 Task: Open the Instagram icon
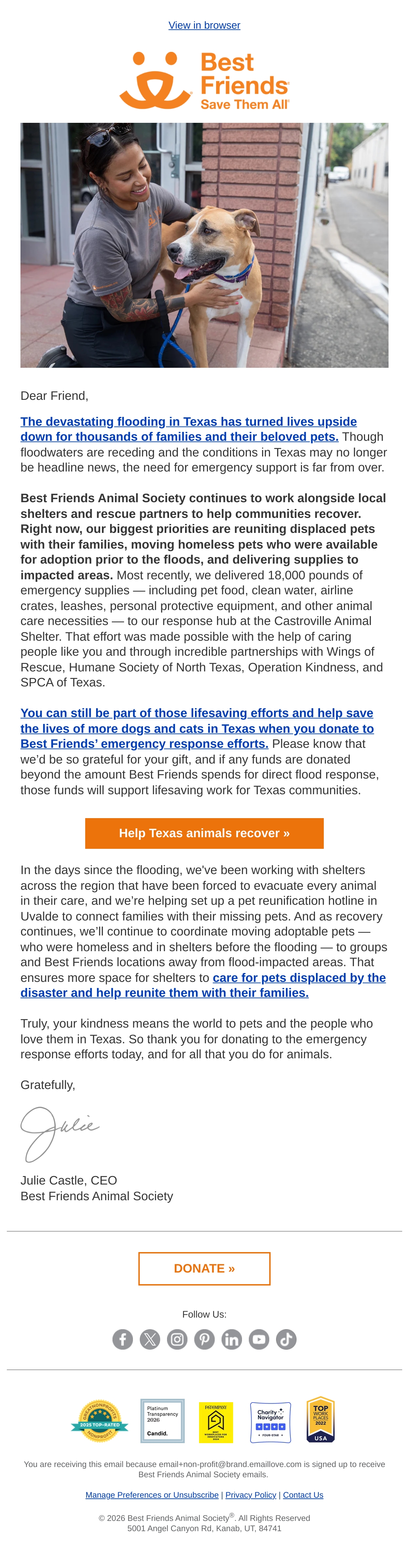click(x=178, y=1339)
